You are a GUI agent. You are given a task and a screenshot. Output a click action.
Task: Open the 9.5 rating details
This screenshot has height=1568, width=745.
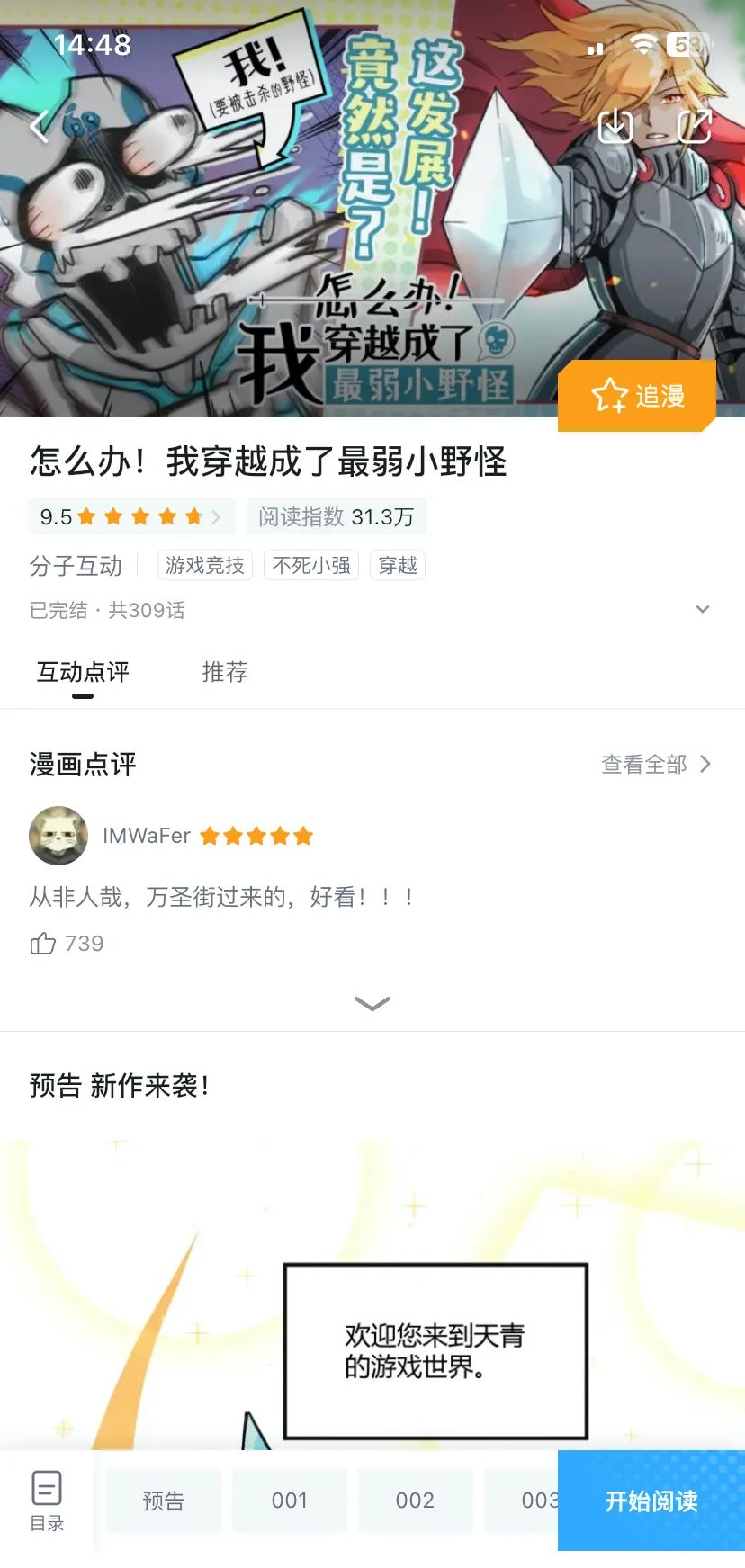point(131,516)
